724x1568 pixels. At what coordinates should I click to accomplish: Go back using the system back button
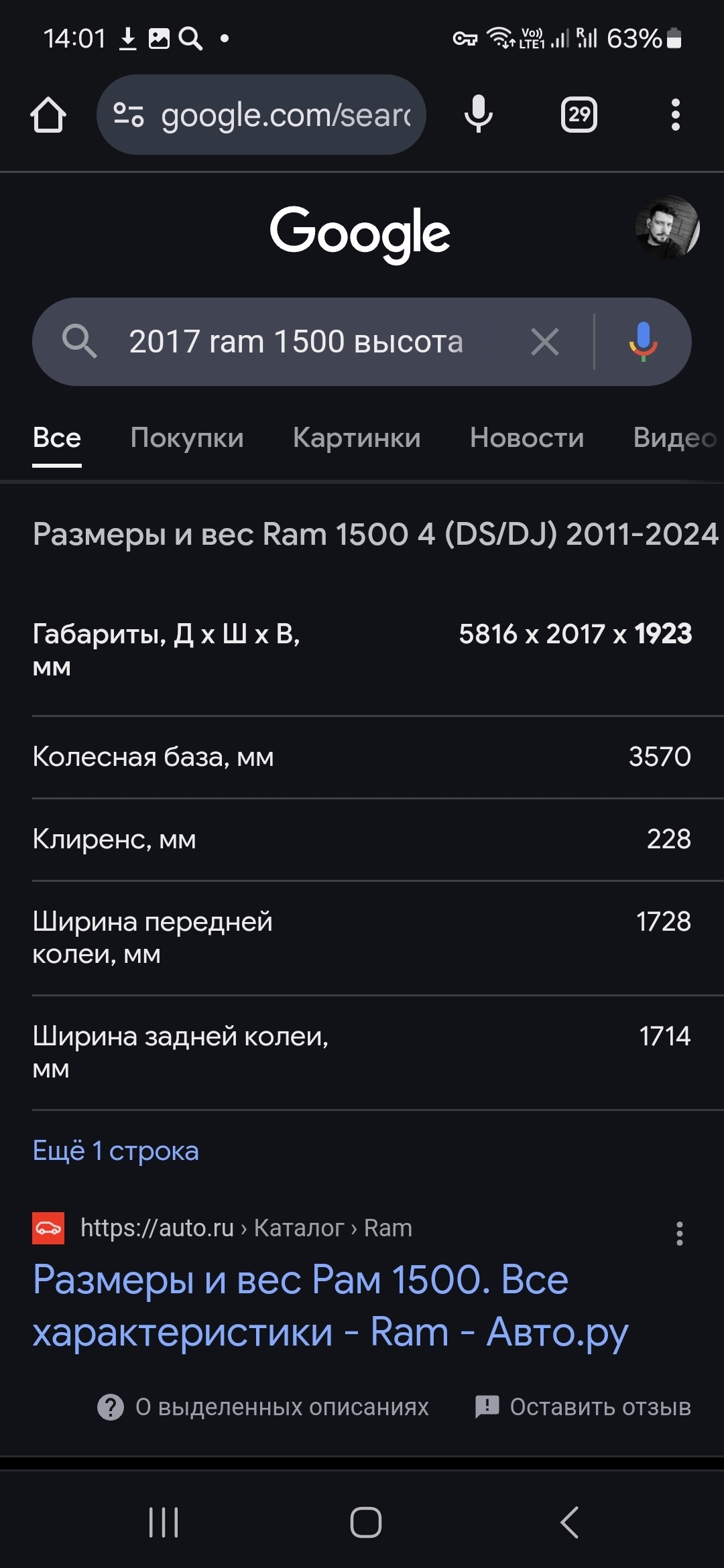[569, 1522]
